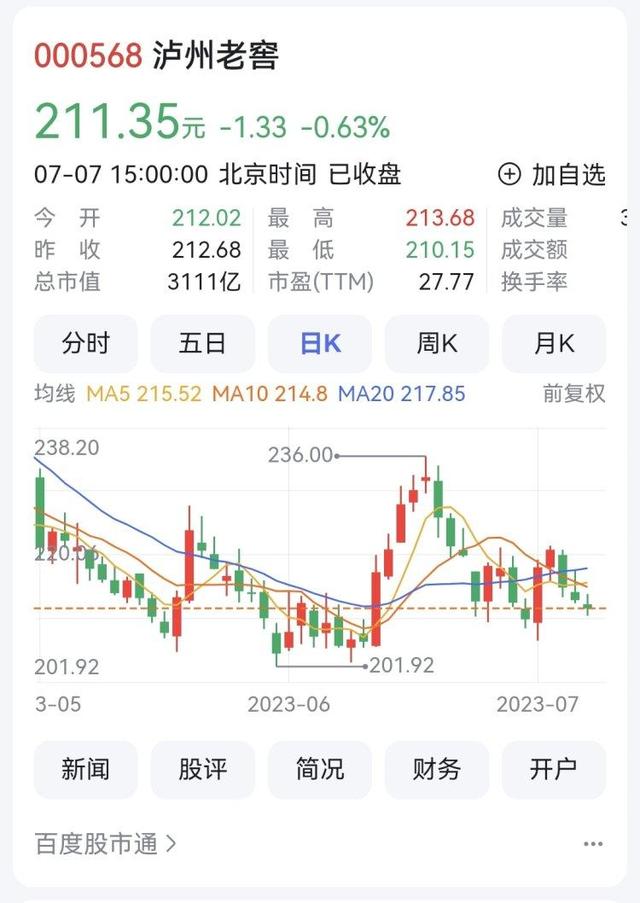Open the 新闻 section
The image size is (640, 903).
point(85,769)
